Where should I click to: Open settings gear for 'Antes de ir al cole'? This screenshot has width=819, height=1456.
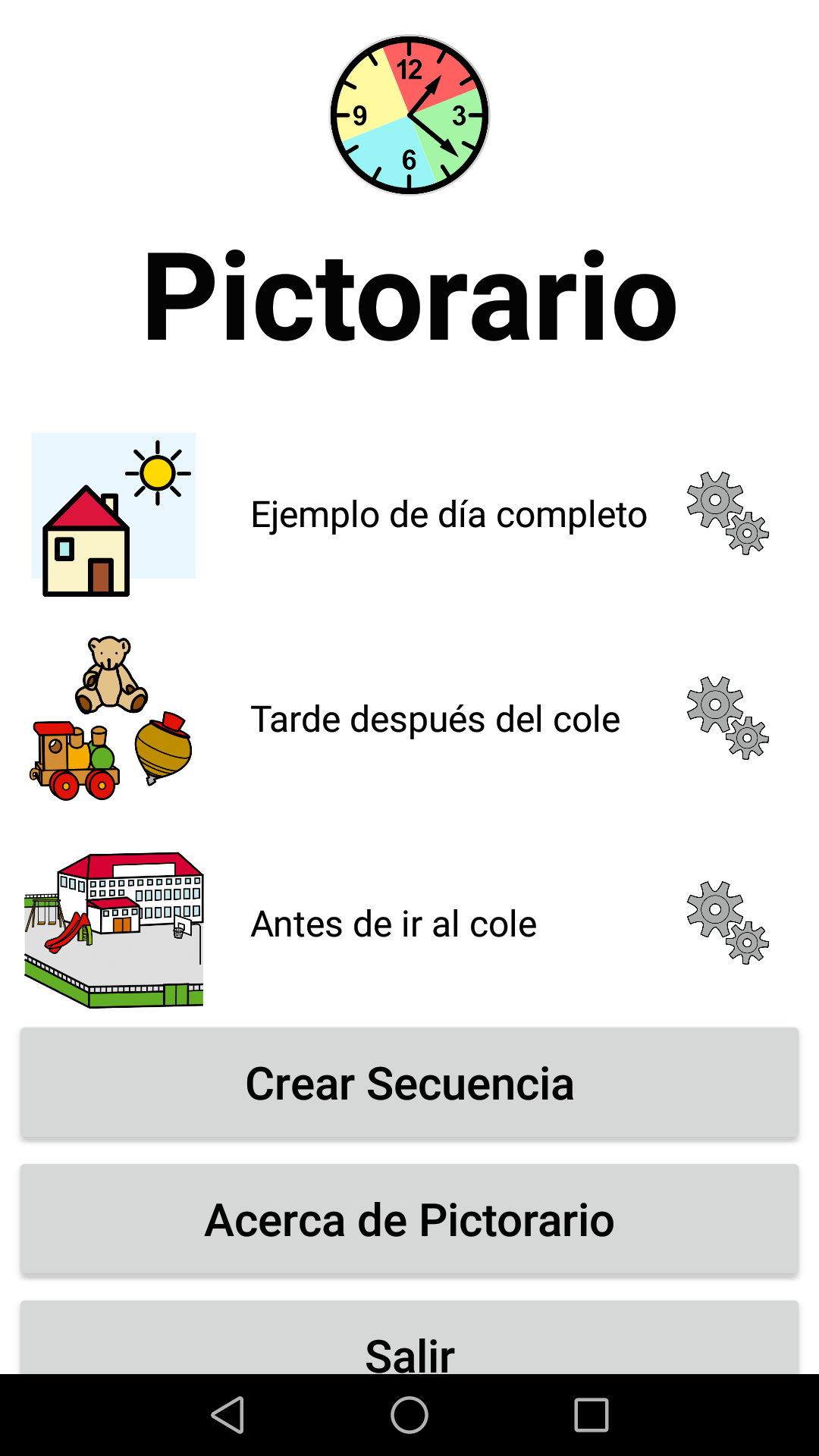pos(727,923)
